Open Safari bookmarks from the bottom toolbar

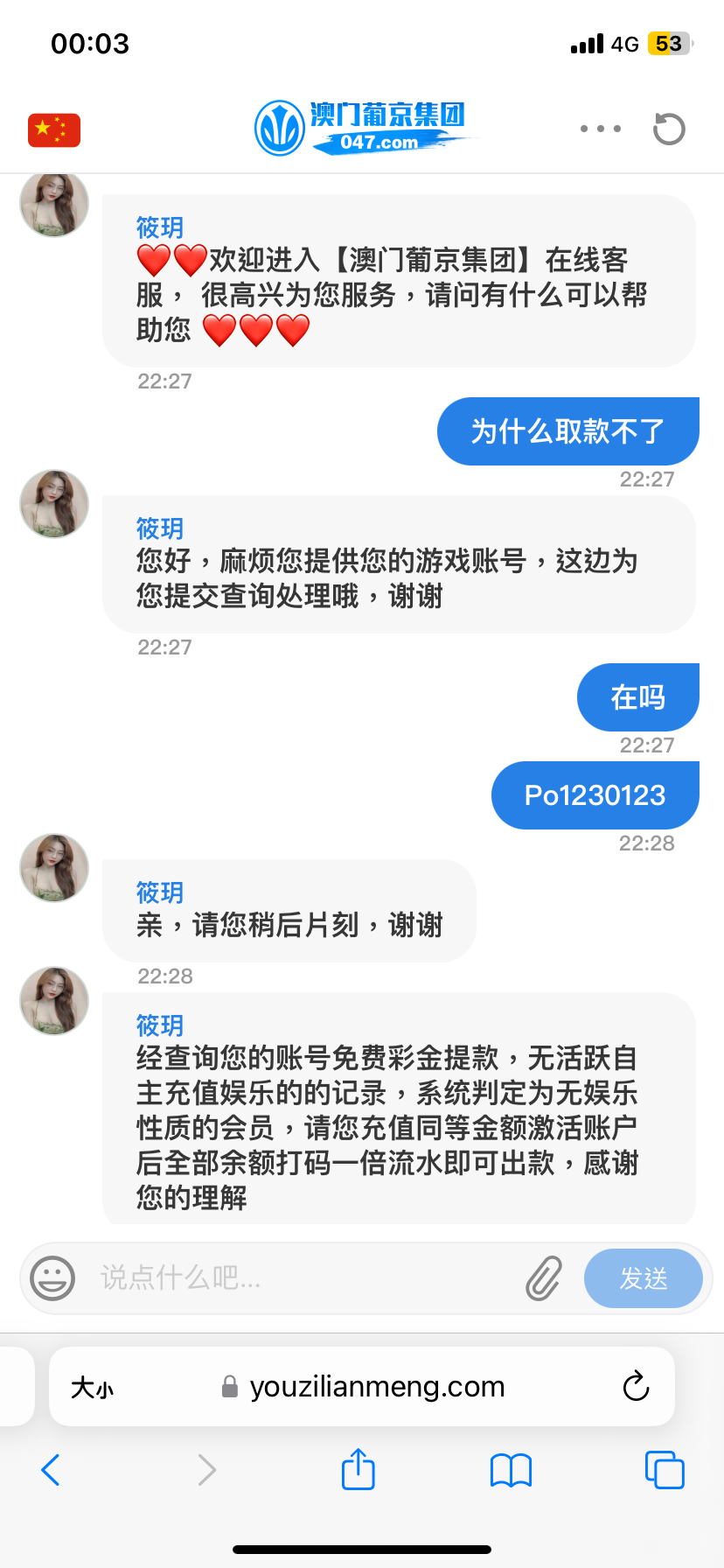click(x=511, y=1470)
